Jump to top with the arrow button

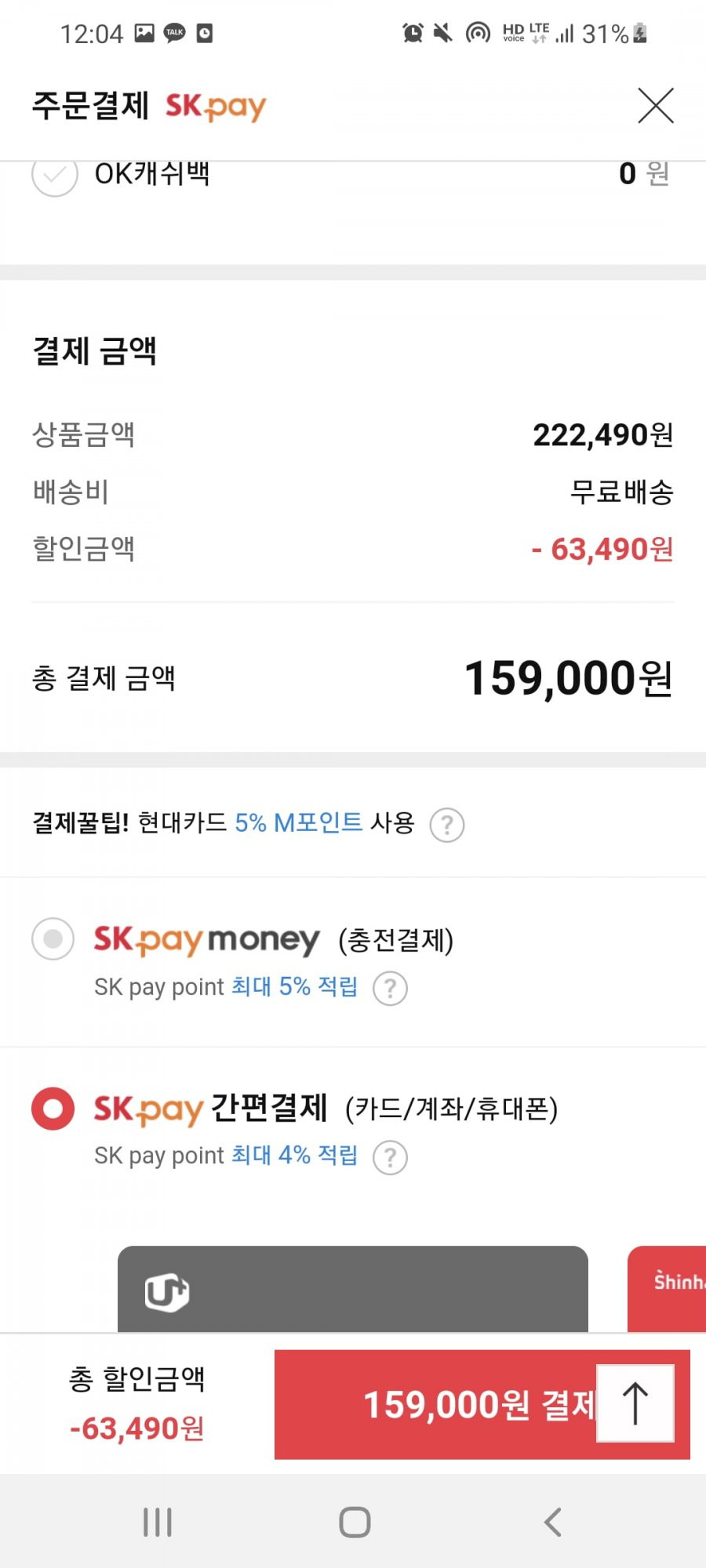[x=635, y=1403]
